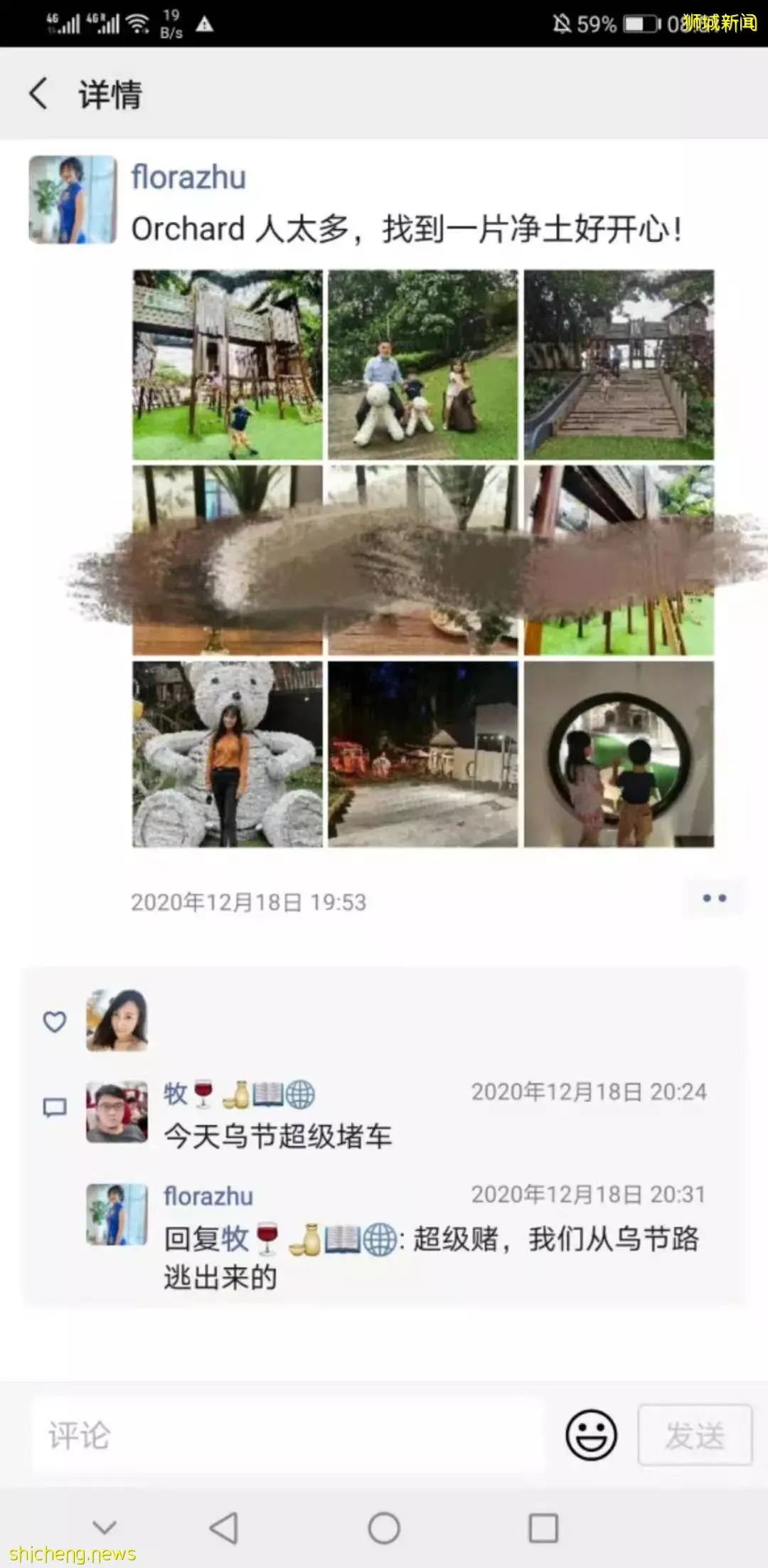Open the profile of the user who liked

(x=117, y=1019)
